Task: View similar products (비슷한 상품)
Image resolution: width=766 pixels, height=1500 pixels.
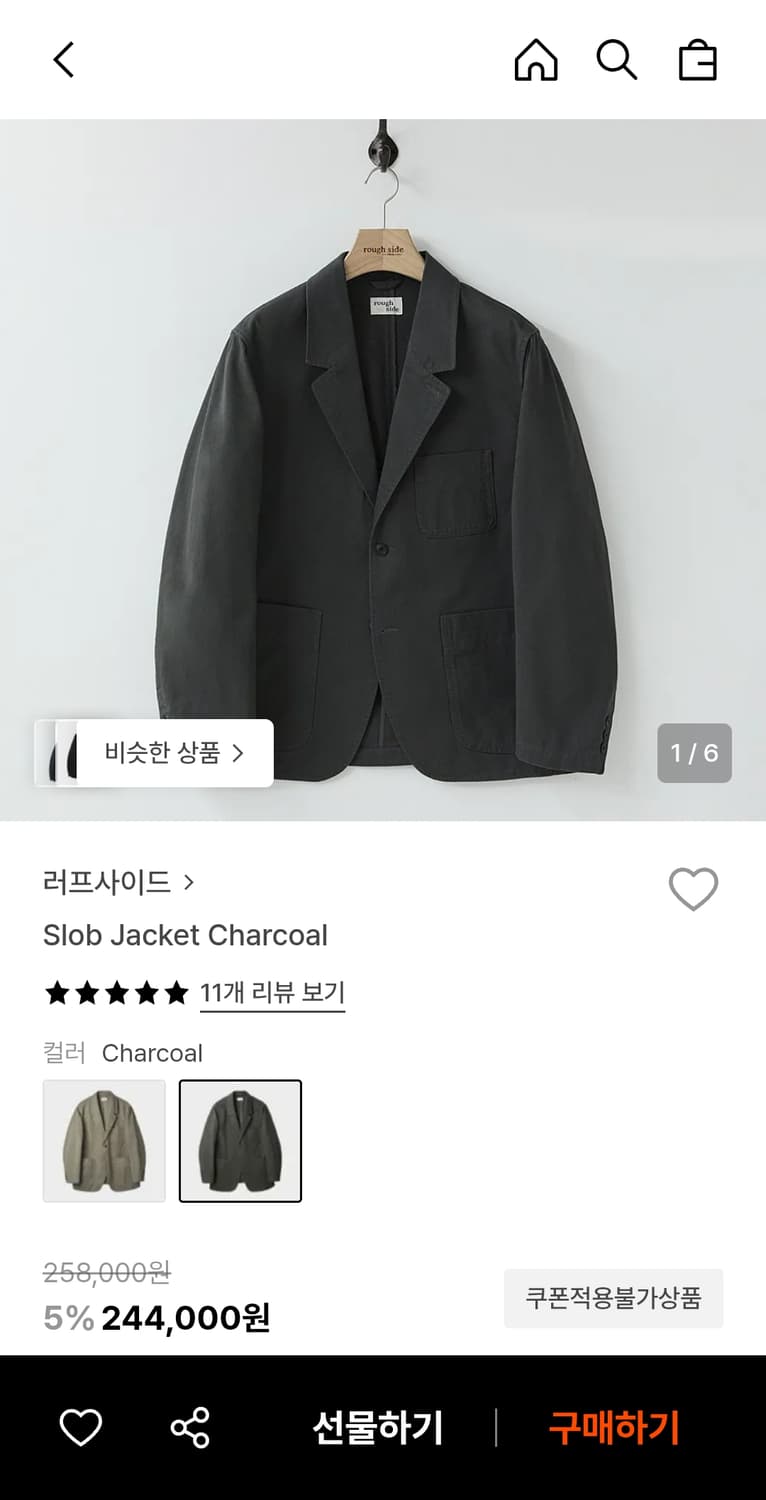Action: 174,753
